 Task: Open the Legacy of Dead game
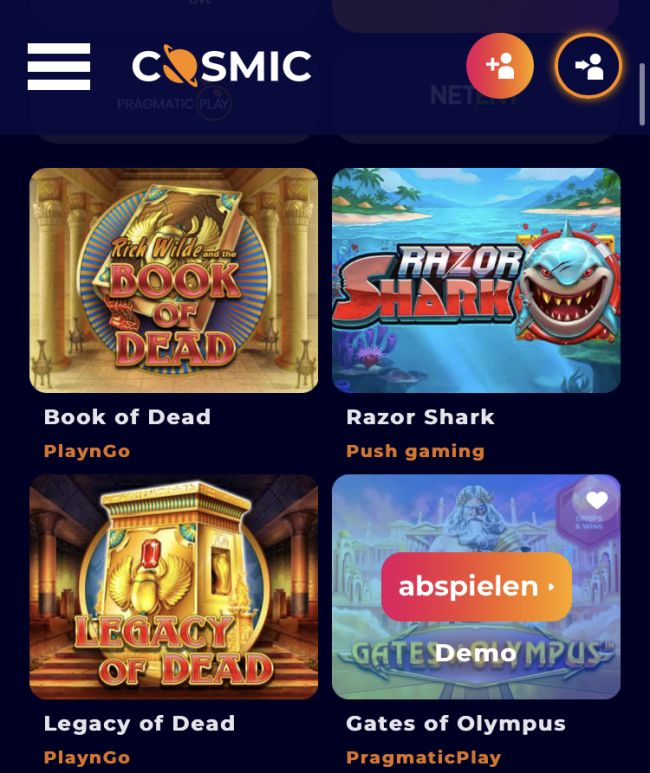[x=174, y=586]
